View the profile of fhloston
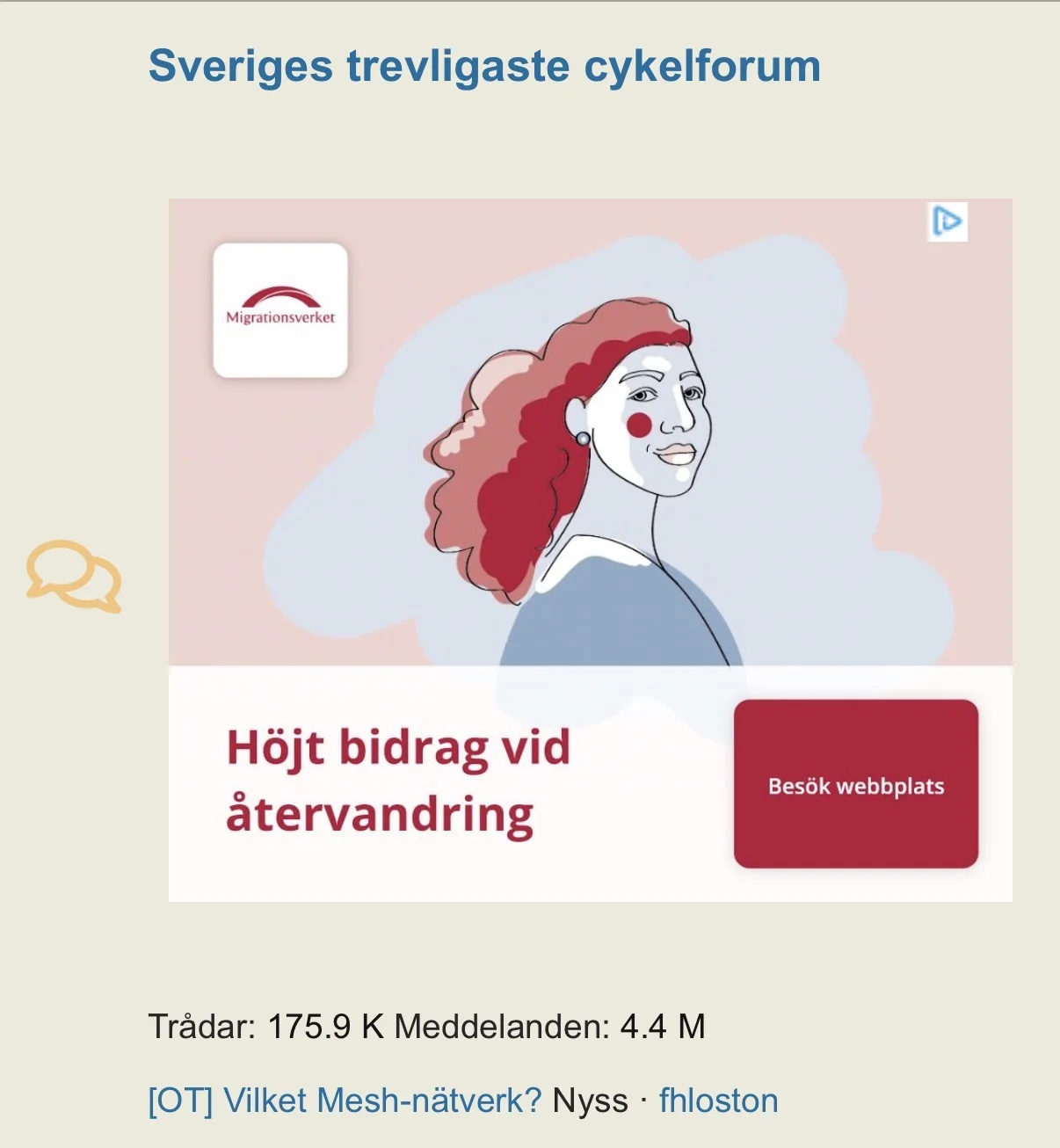The width and height of the screenshot is (1060, 1148). [x=718, y=1101]
